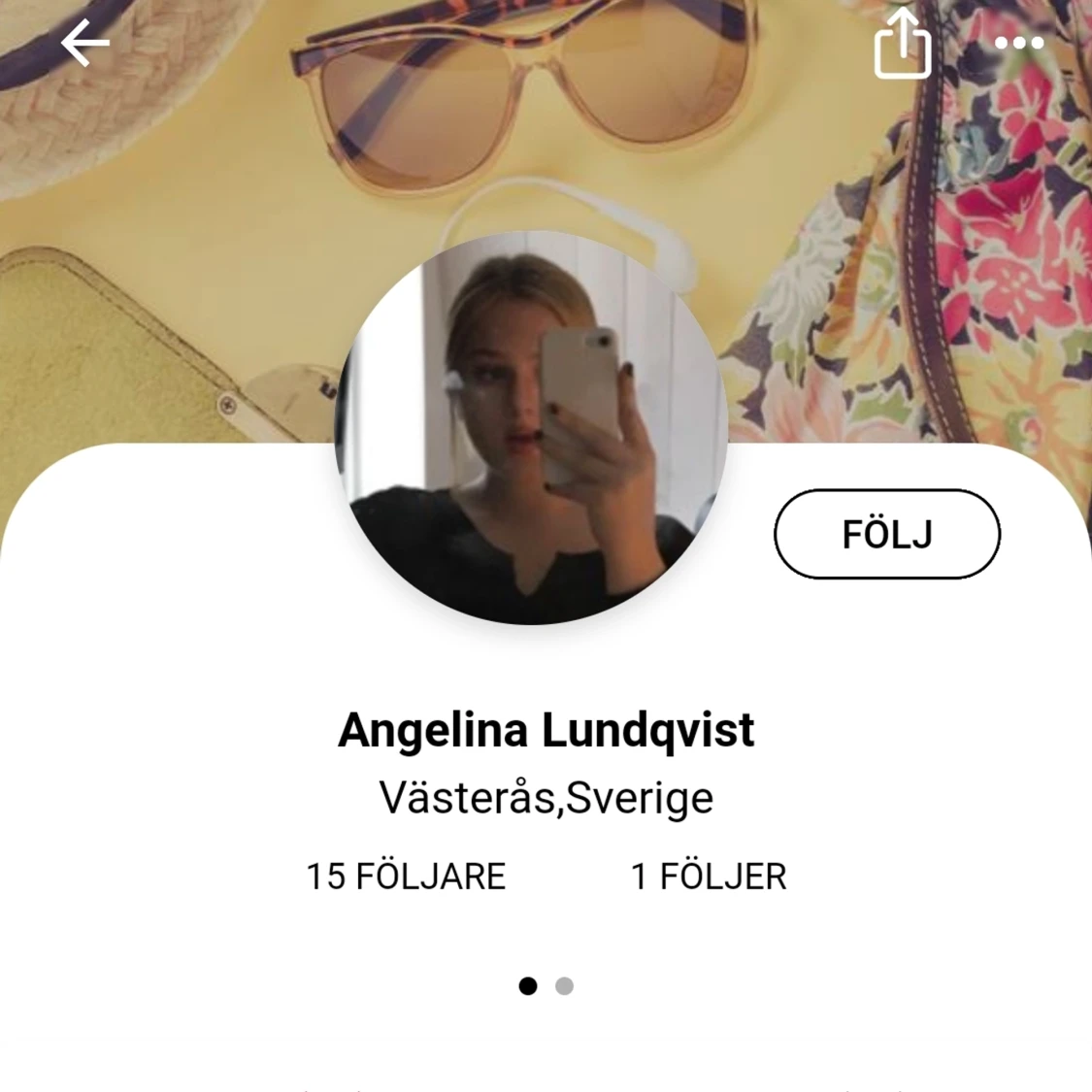Go back using the arrow icon

84,44
